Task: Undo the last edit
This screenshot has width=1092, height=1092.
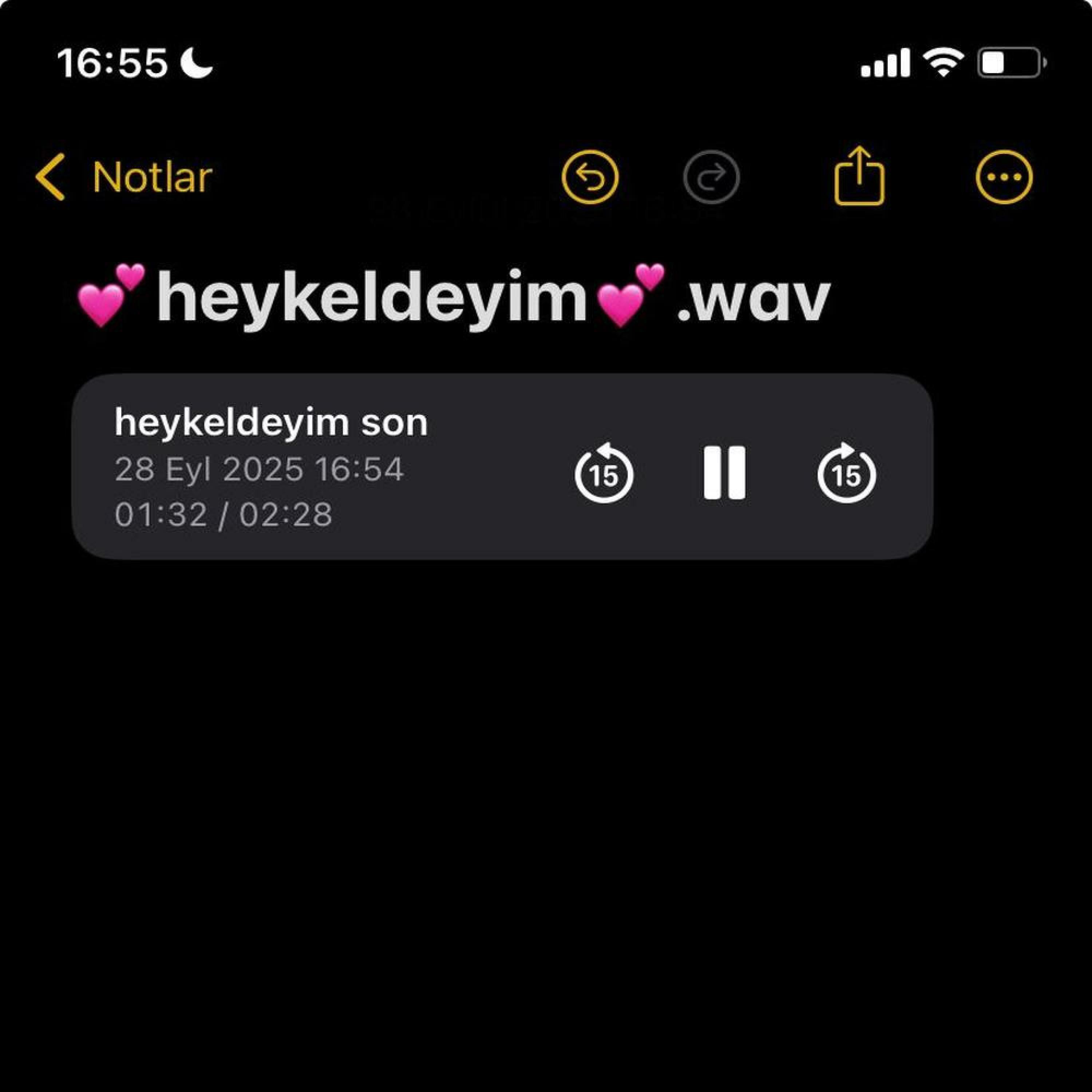Action: click(590, 177)
